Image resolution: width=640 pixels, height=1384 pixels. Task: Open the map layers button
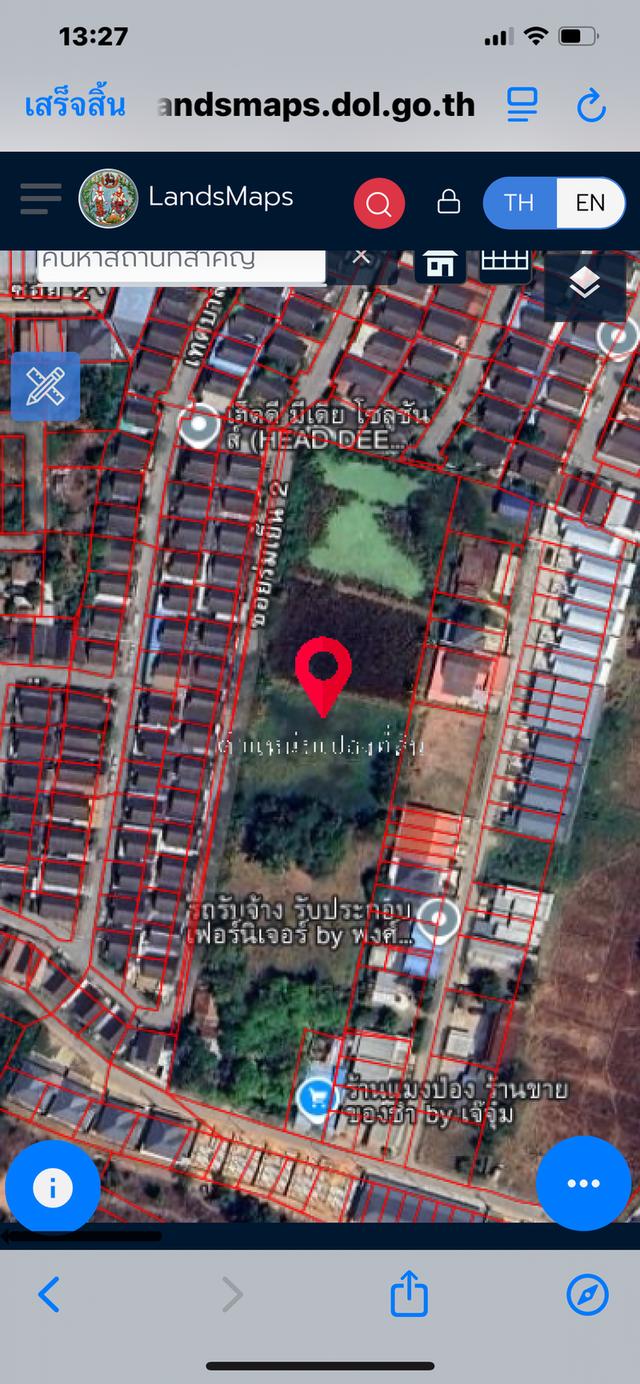point(584,285)
